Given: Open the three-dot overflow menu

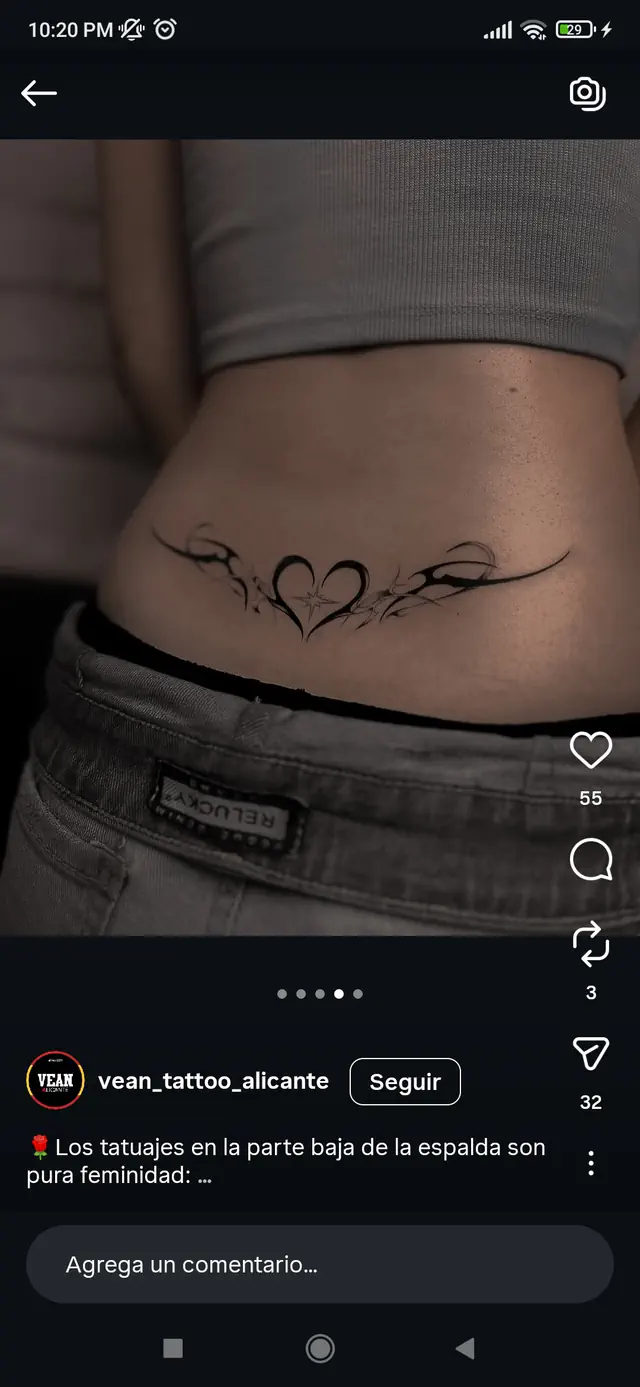Looking at the screenshot, I should click(591, 1163).
